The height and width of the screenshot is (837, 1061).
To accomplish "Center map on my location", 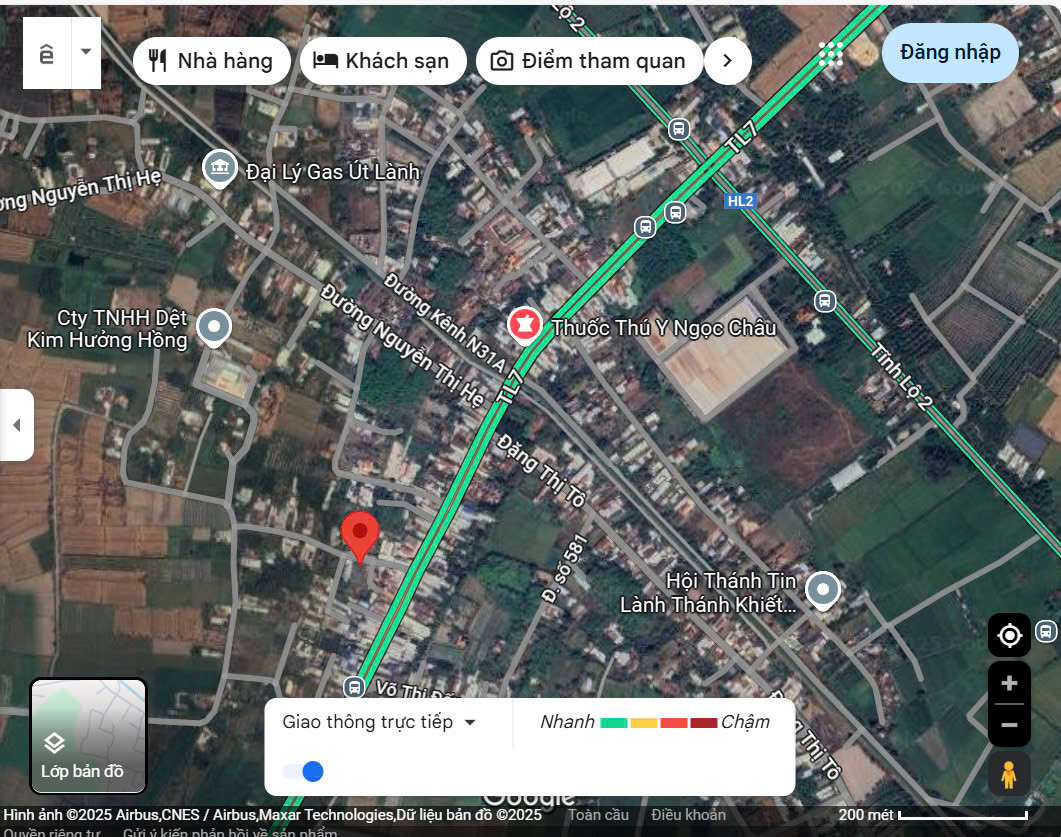I will coord(1009,635).
